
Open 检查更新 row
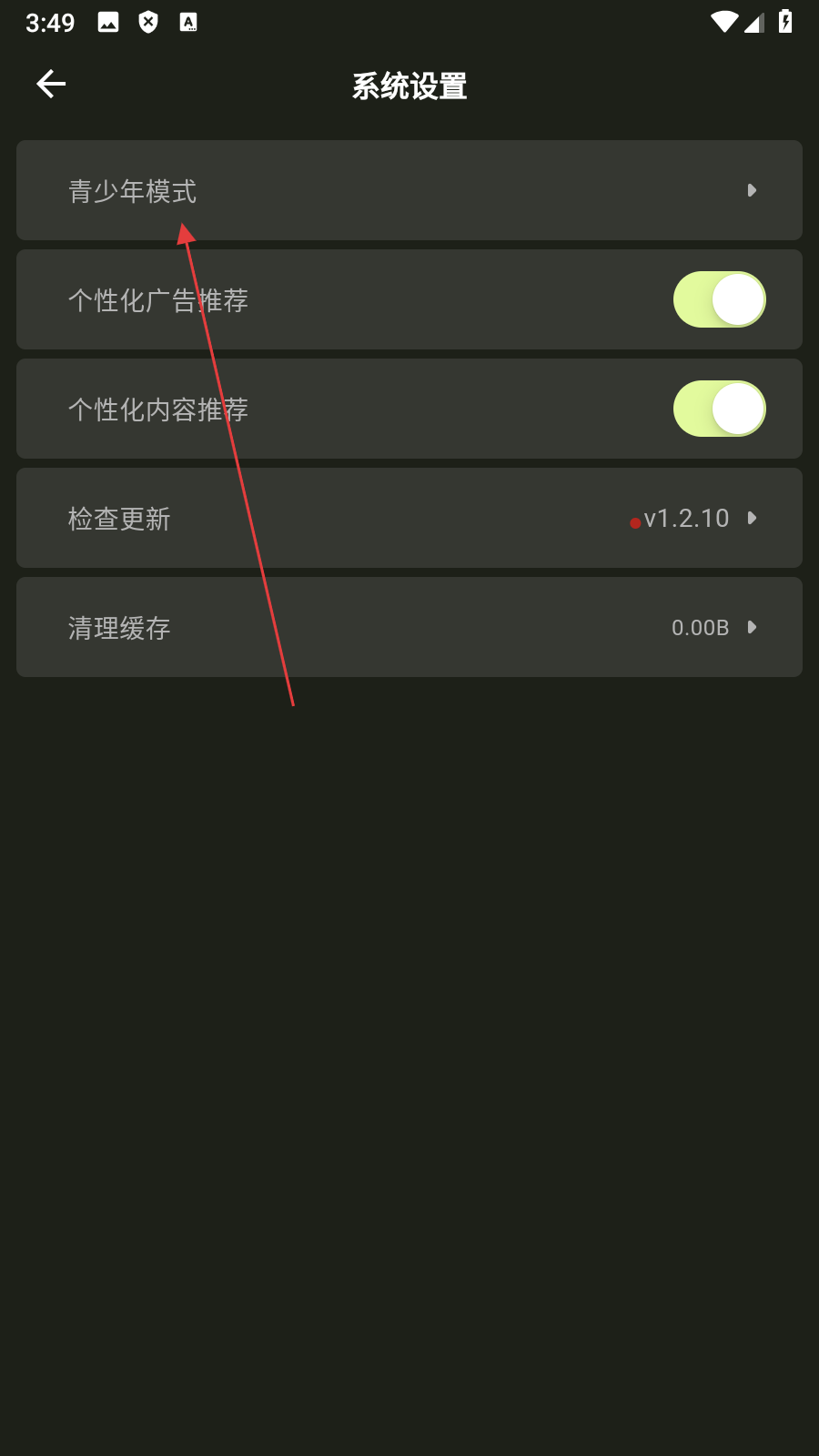[409, 518]
